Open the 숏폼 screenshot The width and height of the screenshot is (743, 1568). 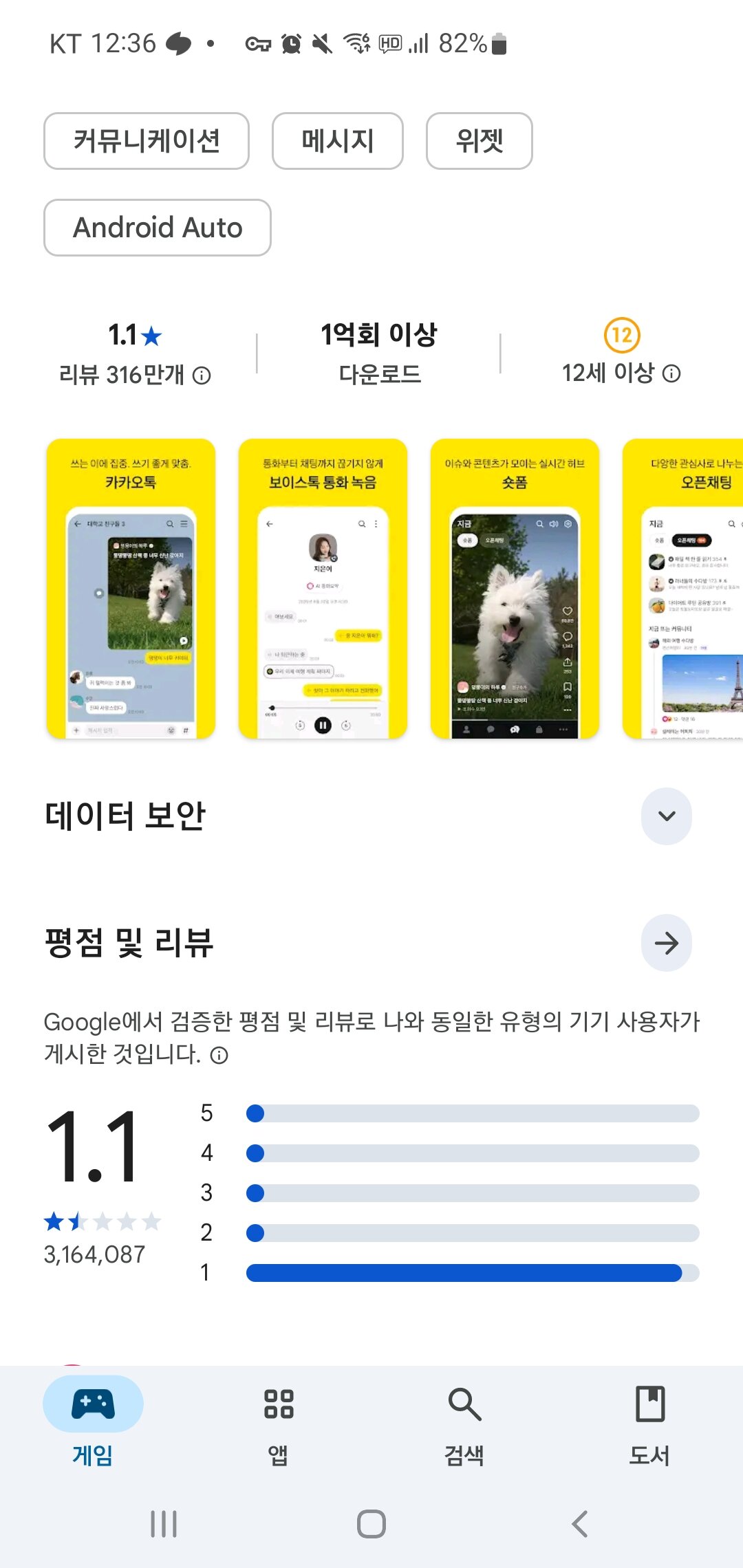click(x=515, y=589)
